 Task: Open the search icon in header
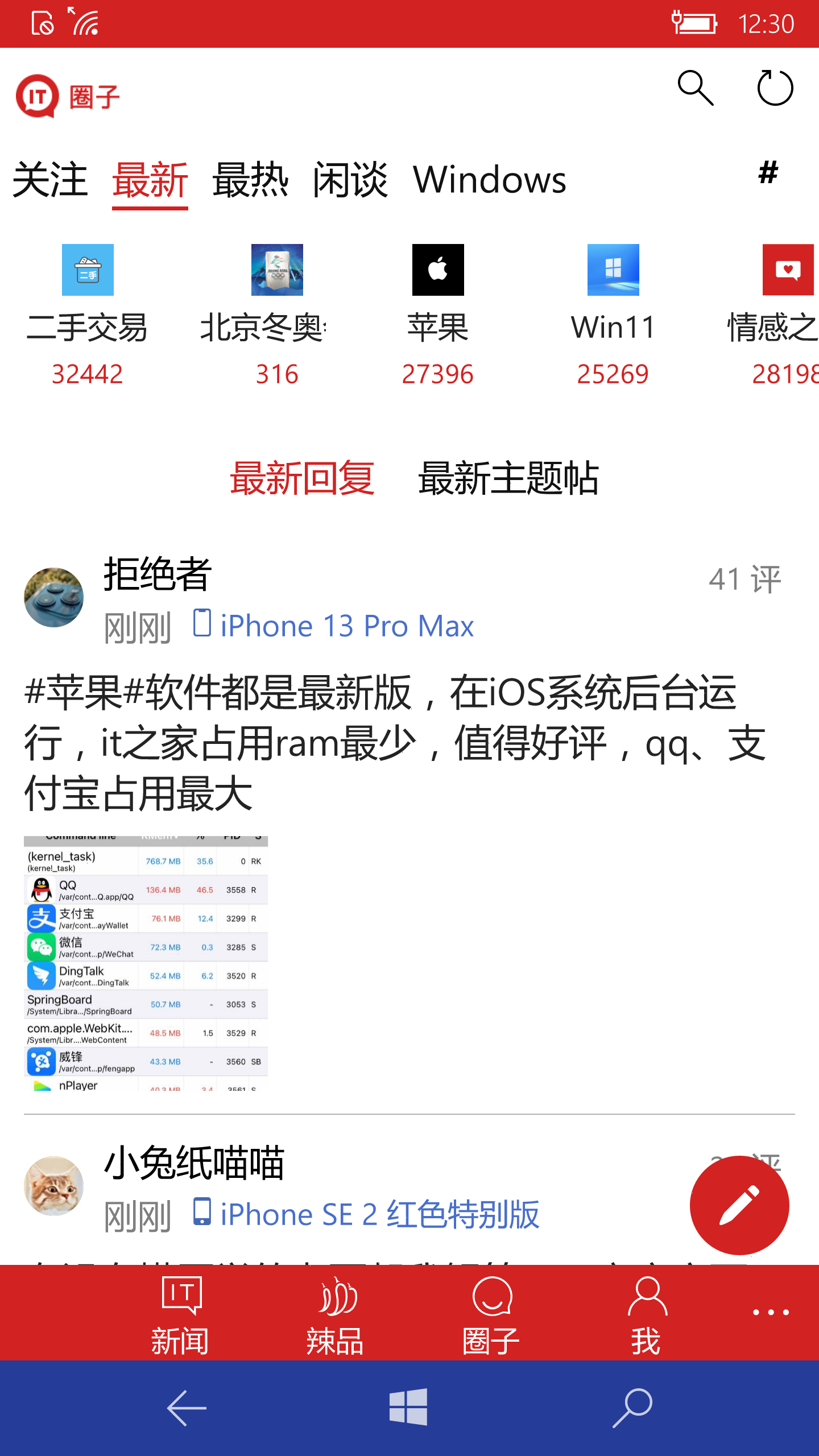point(695,89)
